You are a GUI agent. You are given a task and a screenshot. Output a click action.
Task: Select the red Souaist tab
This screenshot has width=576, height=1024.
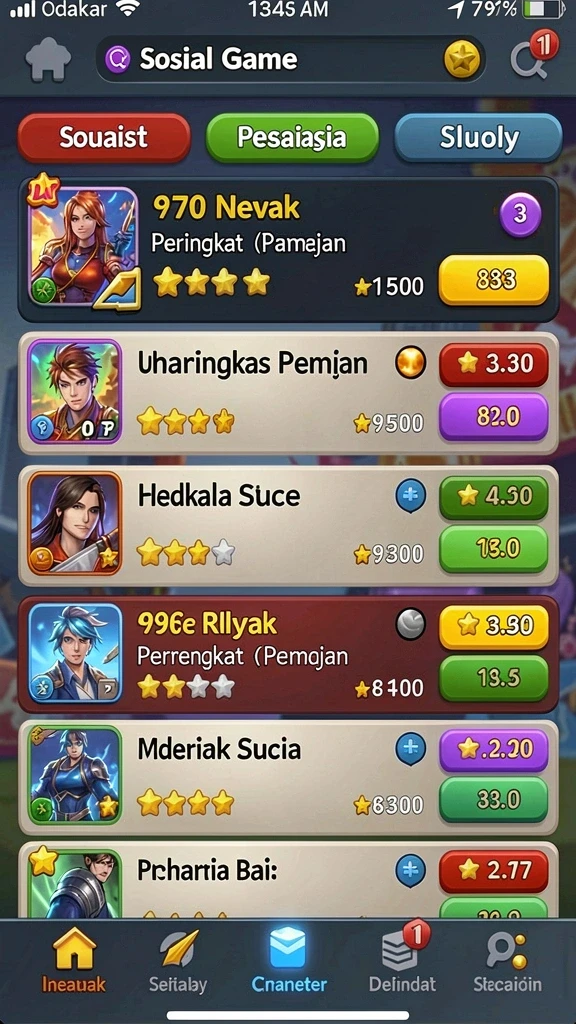(104, 138)
